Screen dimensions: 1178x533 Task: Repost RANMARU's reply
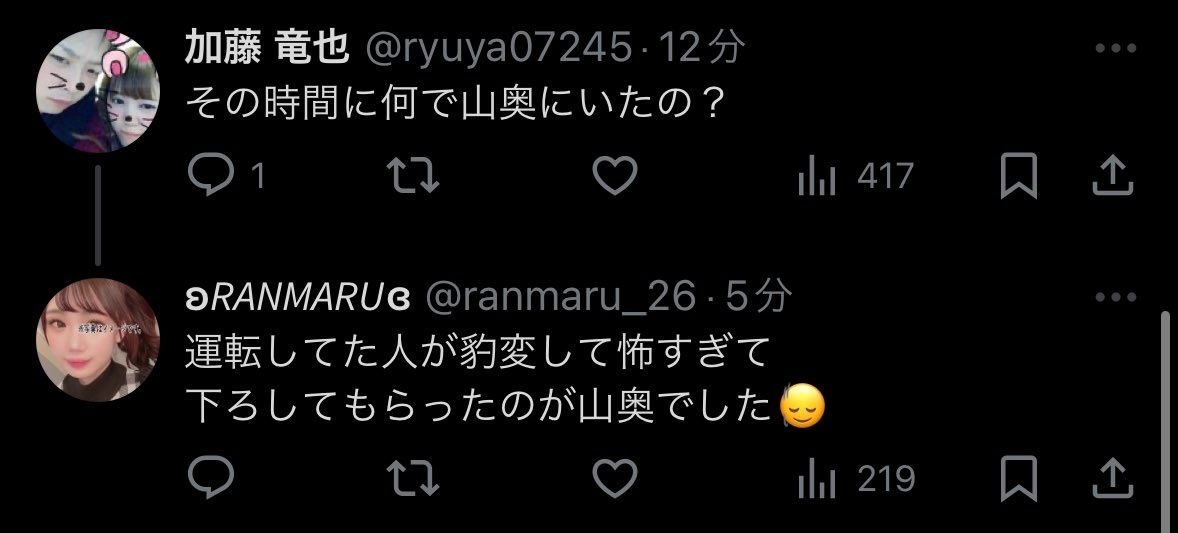tap(413, 478)
